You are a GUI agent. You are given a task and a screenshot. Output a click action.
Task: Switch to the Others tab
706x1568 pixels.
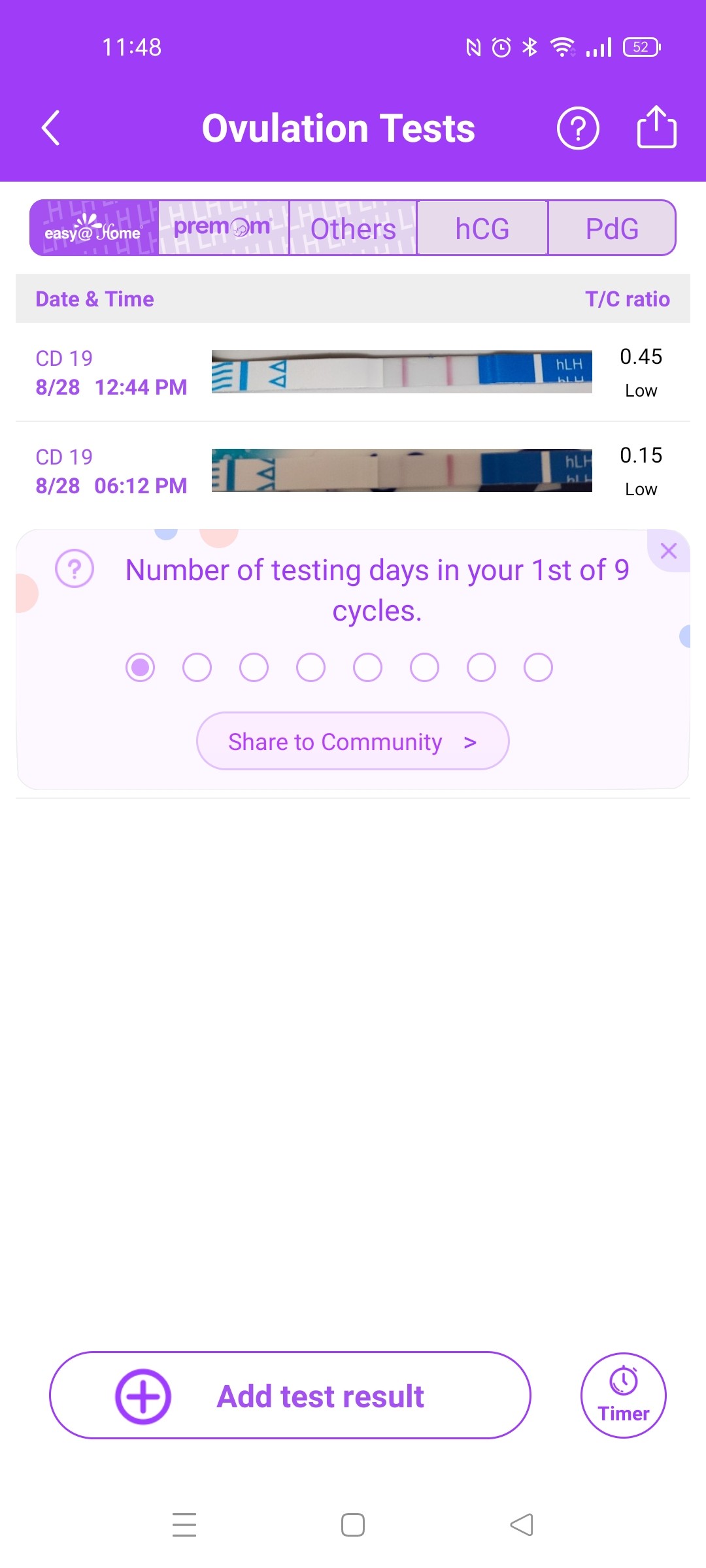click(x=353, y=228)
